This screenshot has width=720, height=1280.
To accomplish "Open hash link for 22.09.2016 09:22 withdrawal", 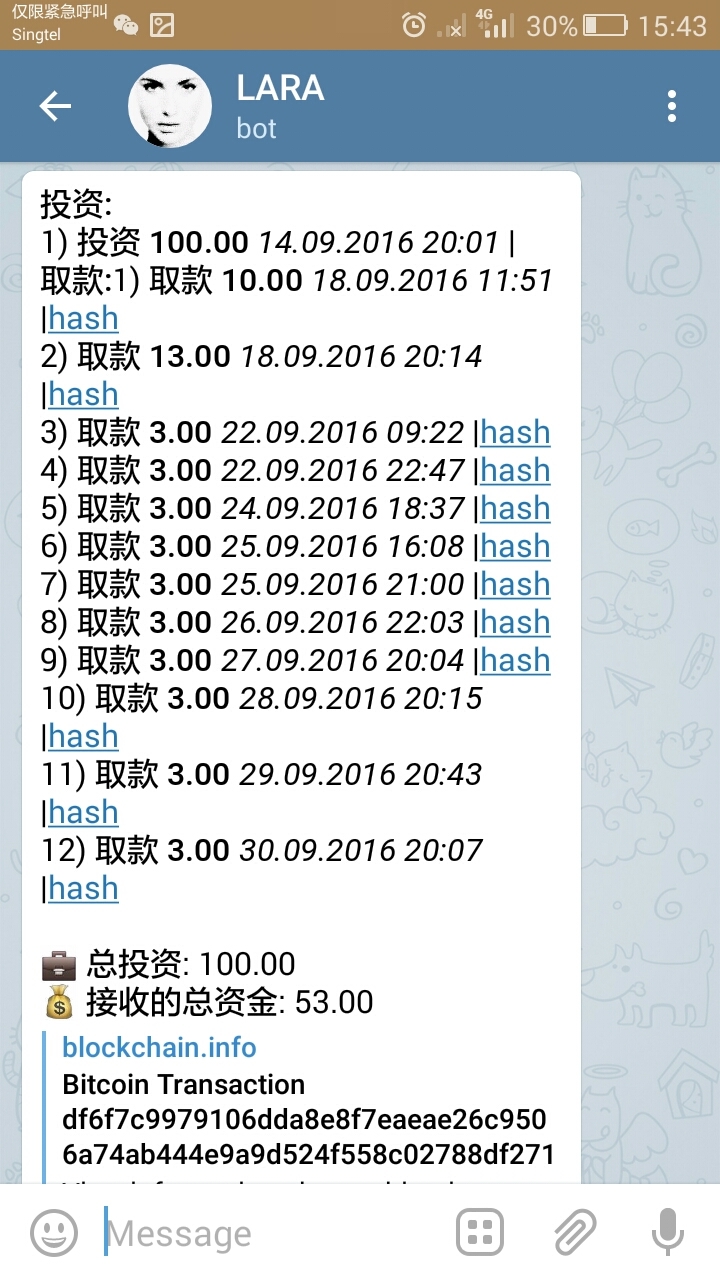I will coord(515,433).
